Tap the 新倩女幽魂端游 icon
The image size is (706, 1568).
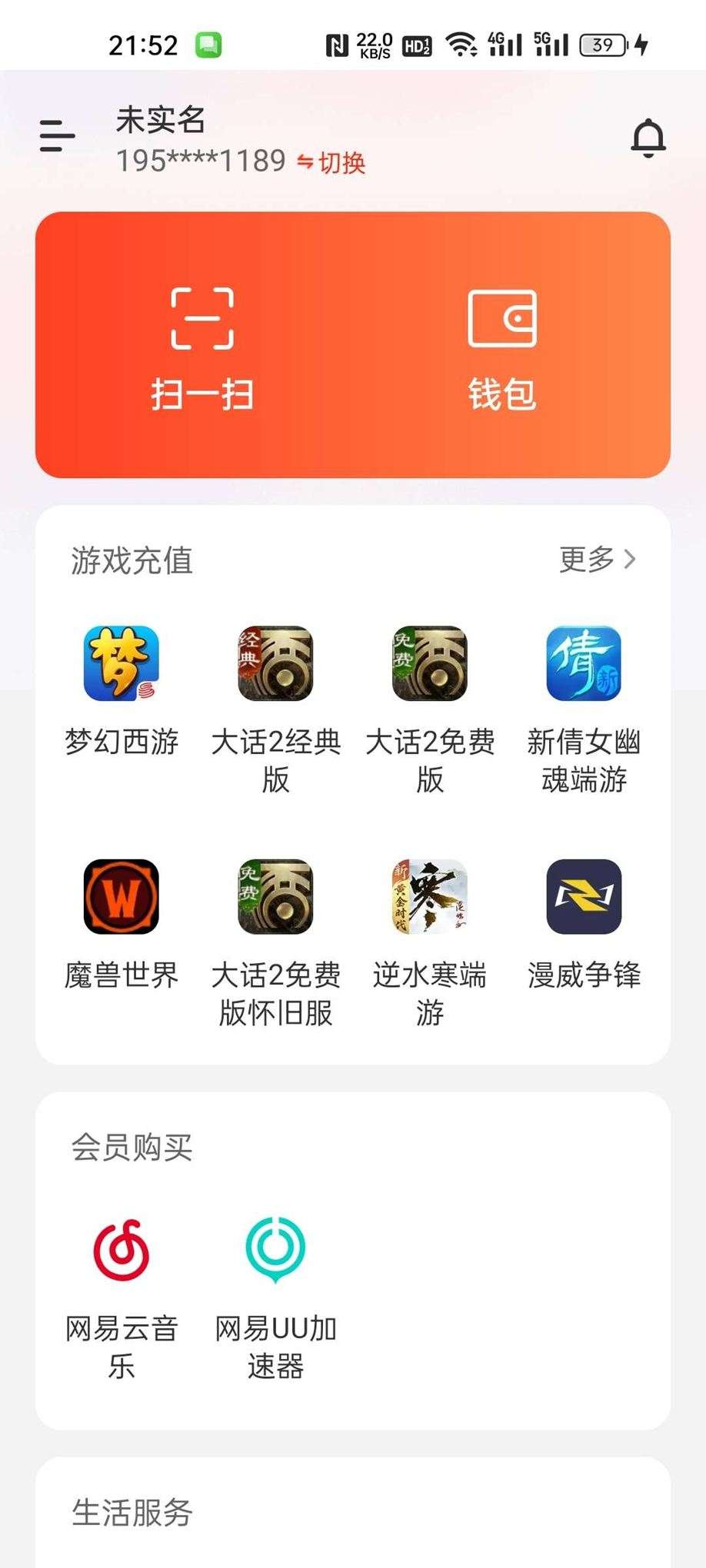pos(581,665)
